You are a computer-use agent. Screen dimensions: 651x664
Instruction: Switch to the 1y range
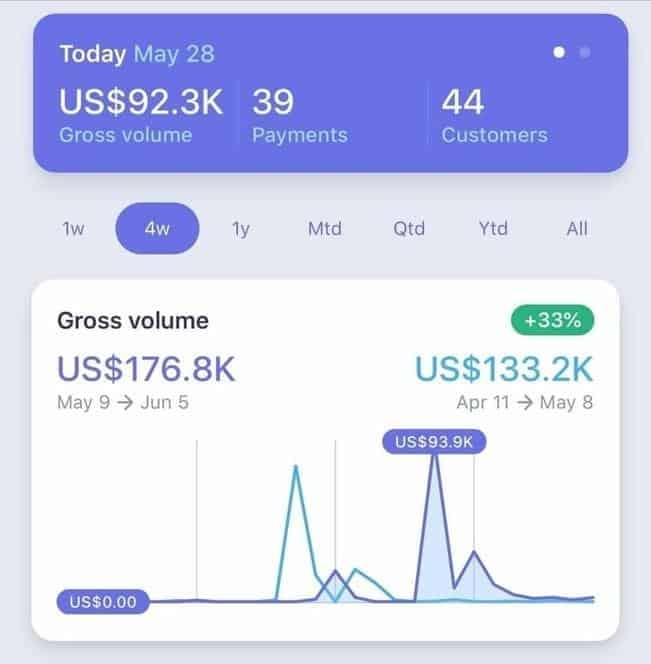tap(240, 229)
